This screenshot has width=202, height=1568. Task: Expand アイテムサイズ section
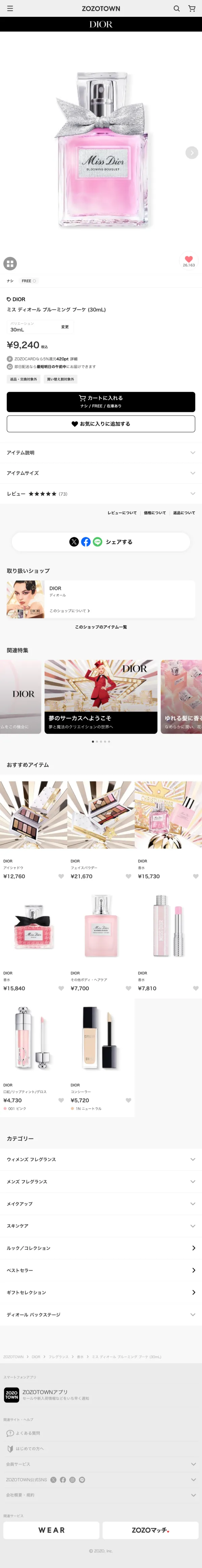101,473
